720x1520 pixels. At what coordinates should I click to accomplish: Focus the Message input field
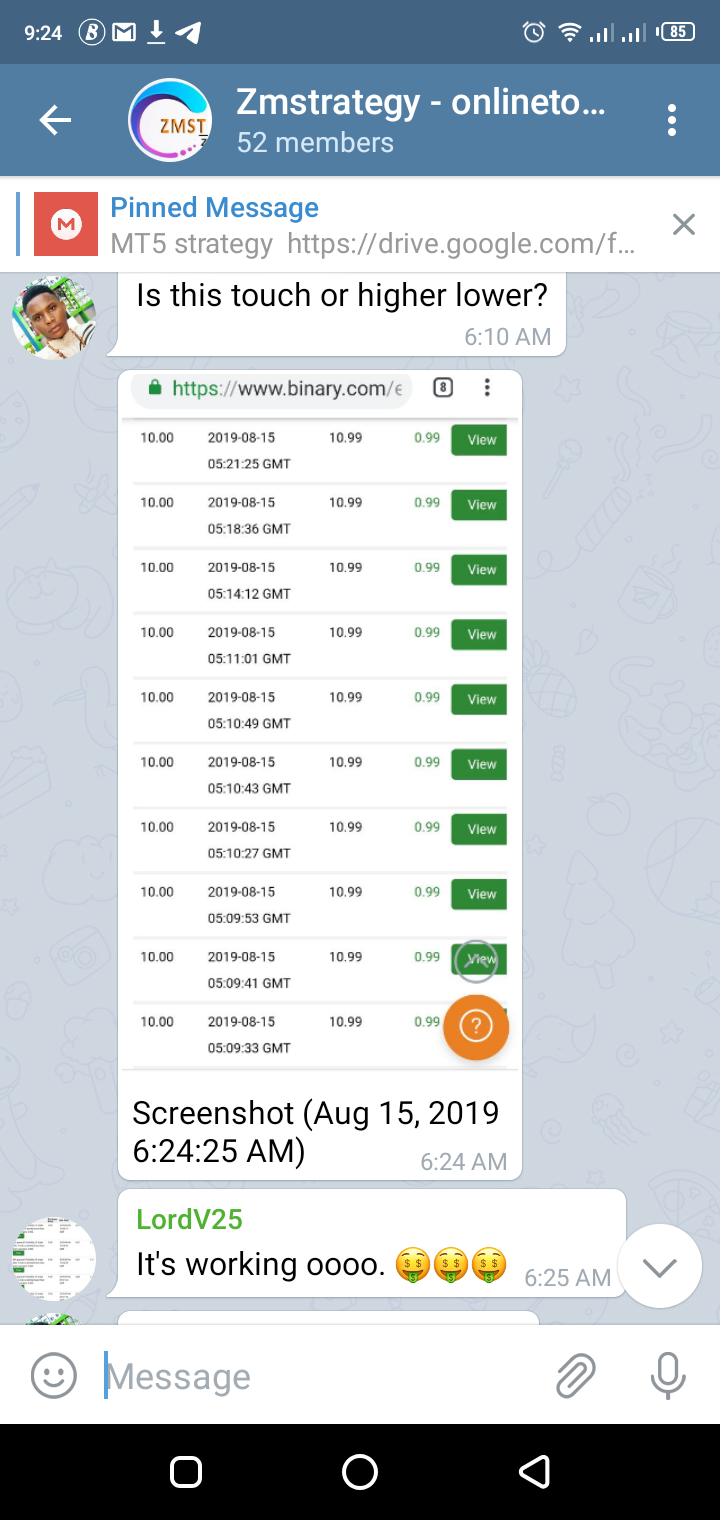coord(320,1376)
